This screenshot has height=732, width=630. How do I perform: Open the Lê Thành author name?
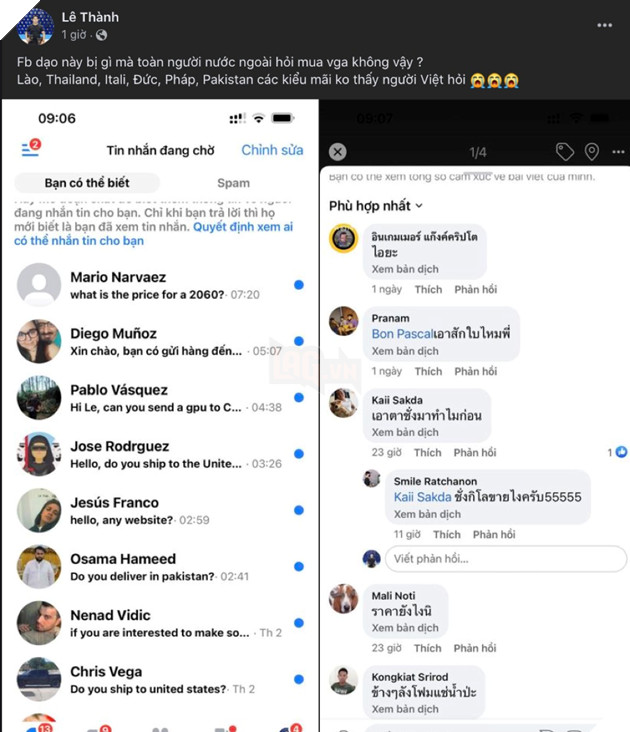90,17
